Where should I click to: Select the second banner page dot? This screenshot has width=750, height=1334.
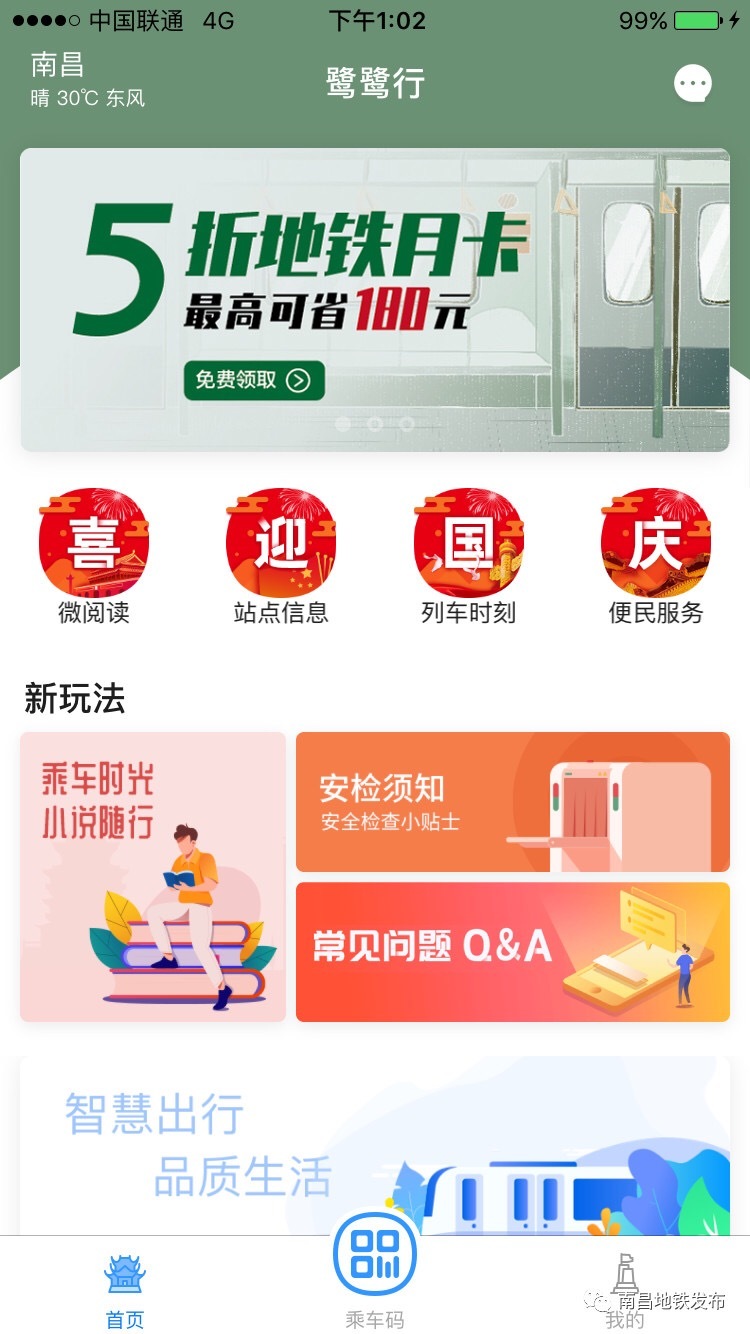[x=375, y=424]
